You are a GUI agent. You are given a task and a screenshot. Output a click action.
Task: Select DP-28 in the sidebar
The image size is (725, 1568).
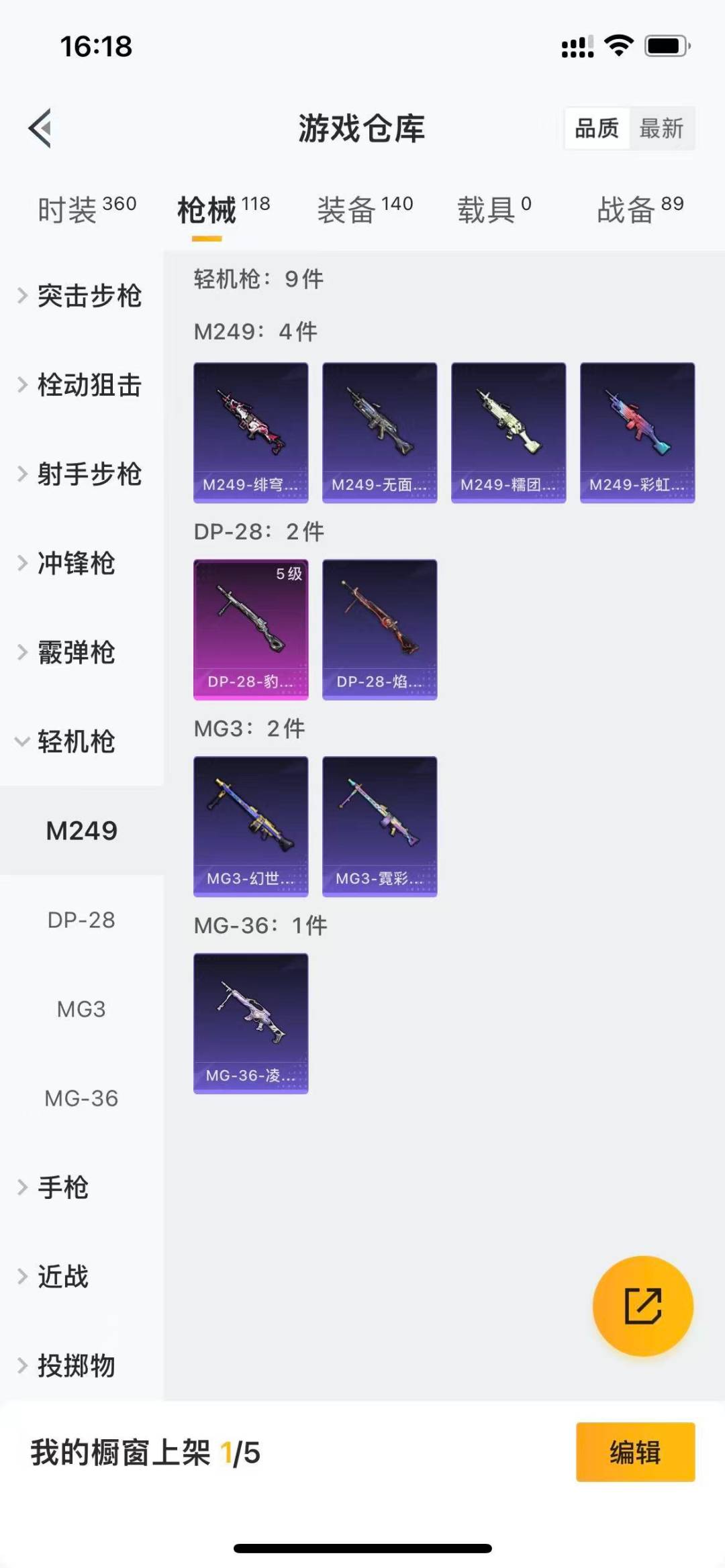click(81, 920)
